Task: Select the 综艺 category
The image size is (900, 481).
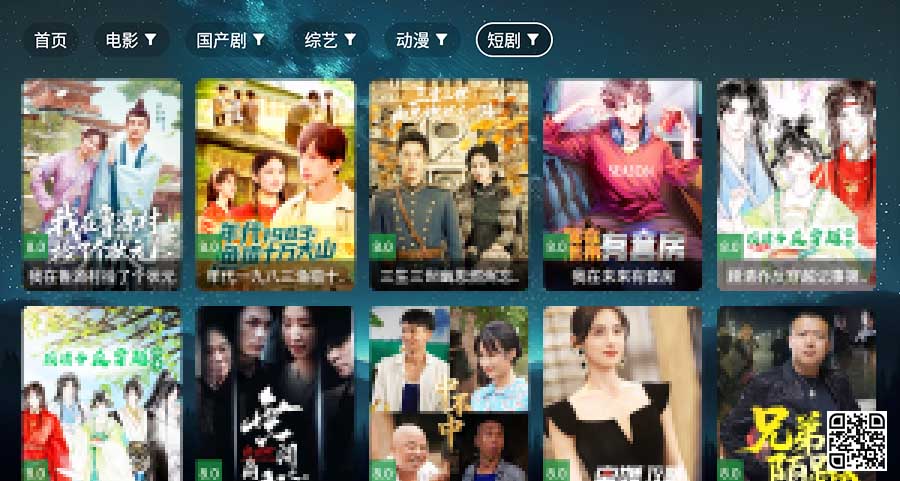Action: [x=331, y=40]
